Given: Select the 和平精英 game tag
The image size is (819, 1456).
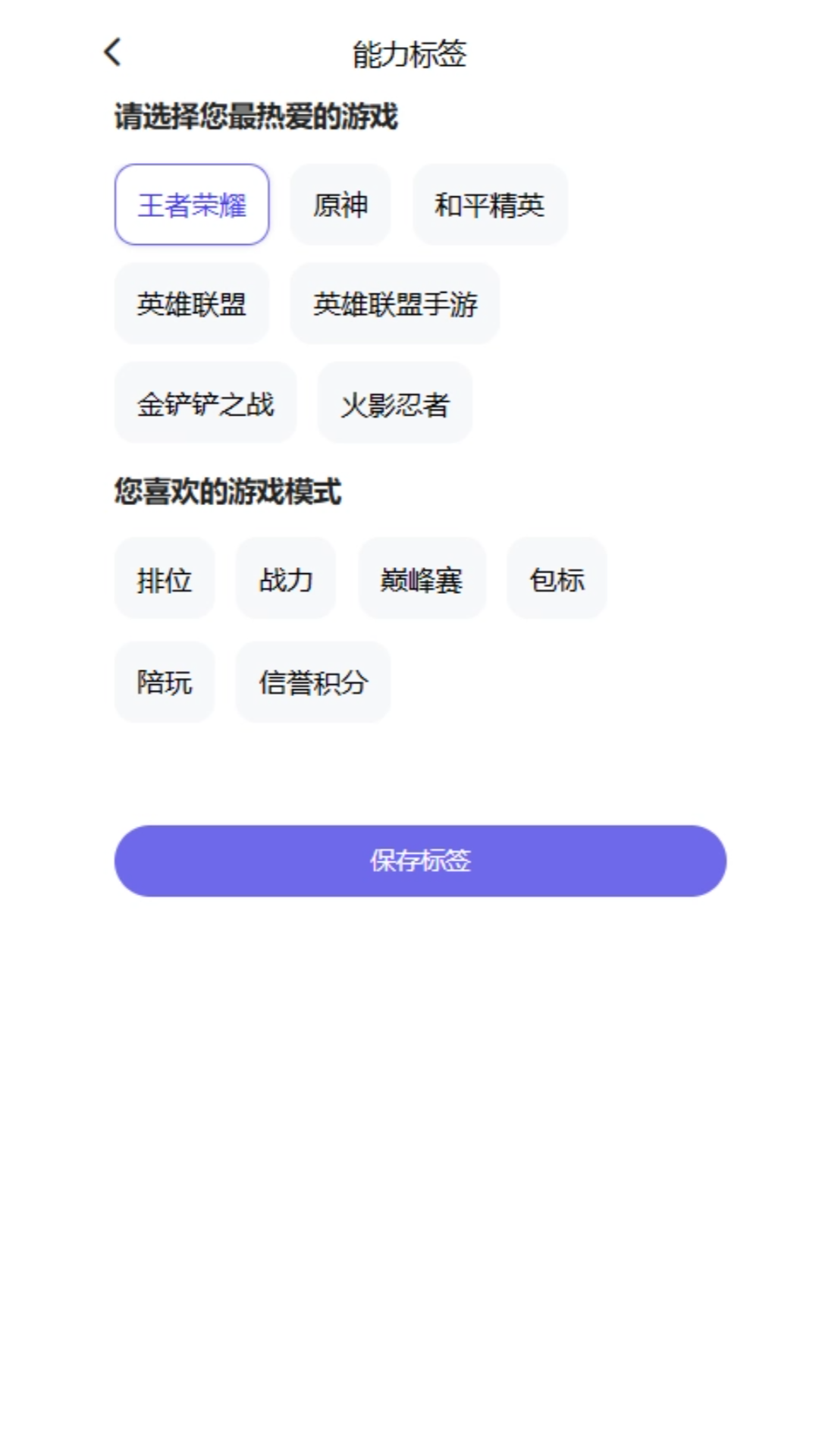Looking at the screenshot, I should point(490,205).
